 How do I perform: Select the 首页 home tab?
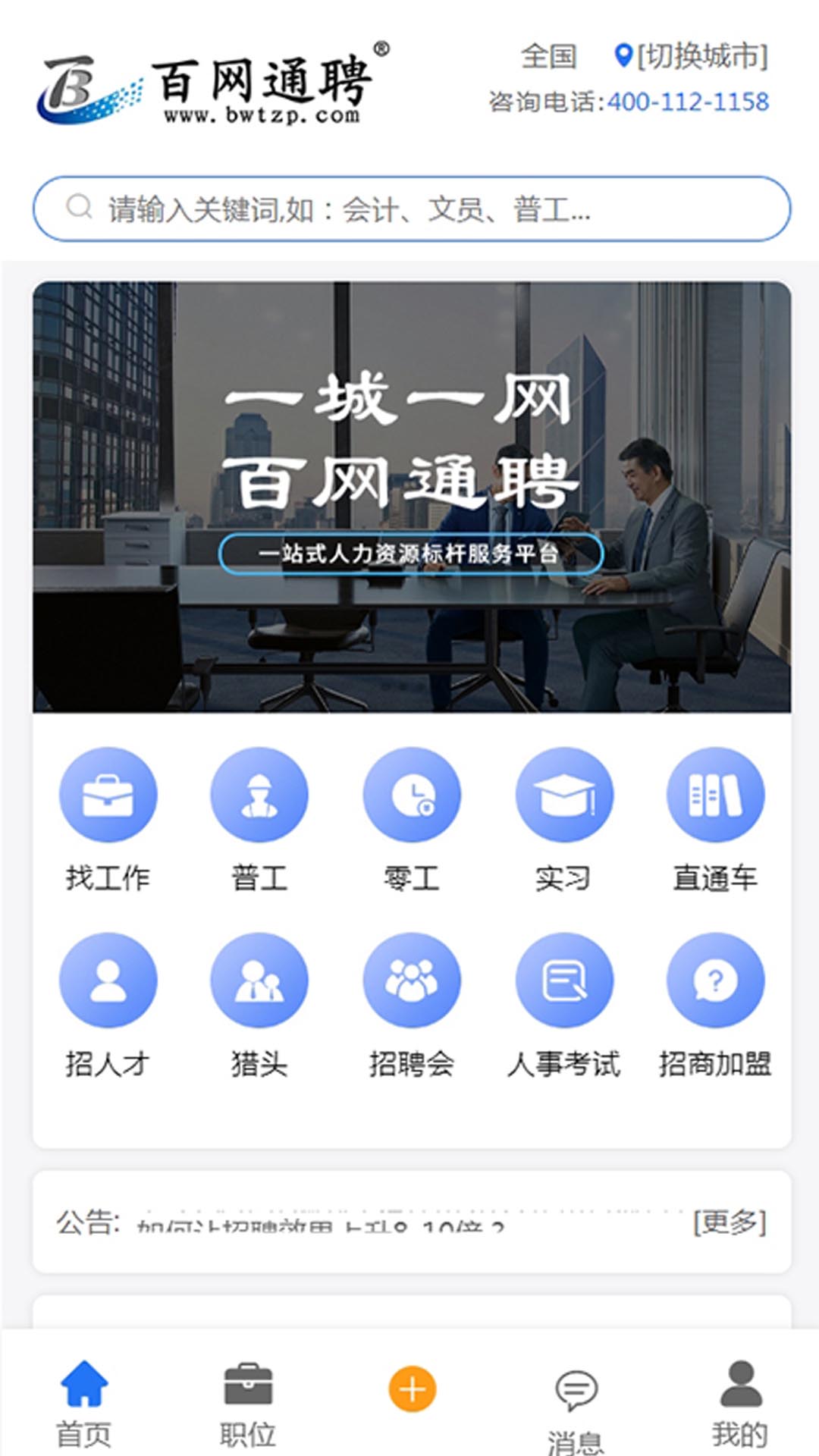point(83,1403)
